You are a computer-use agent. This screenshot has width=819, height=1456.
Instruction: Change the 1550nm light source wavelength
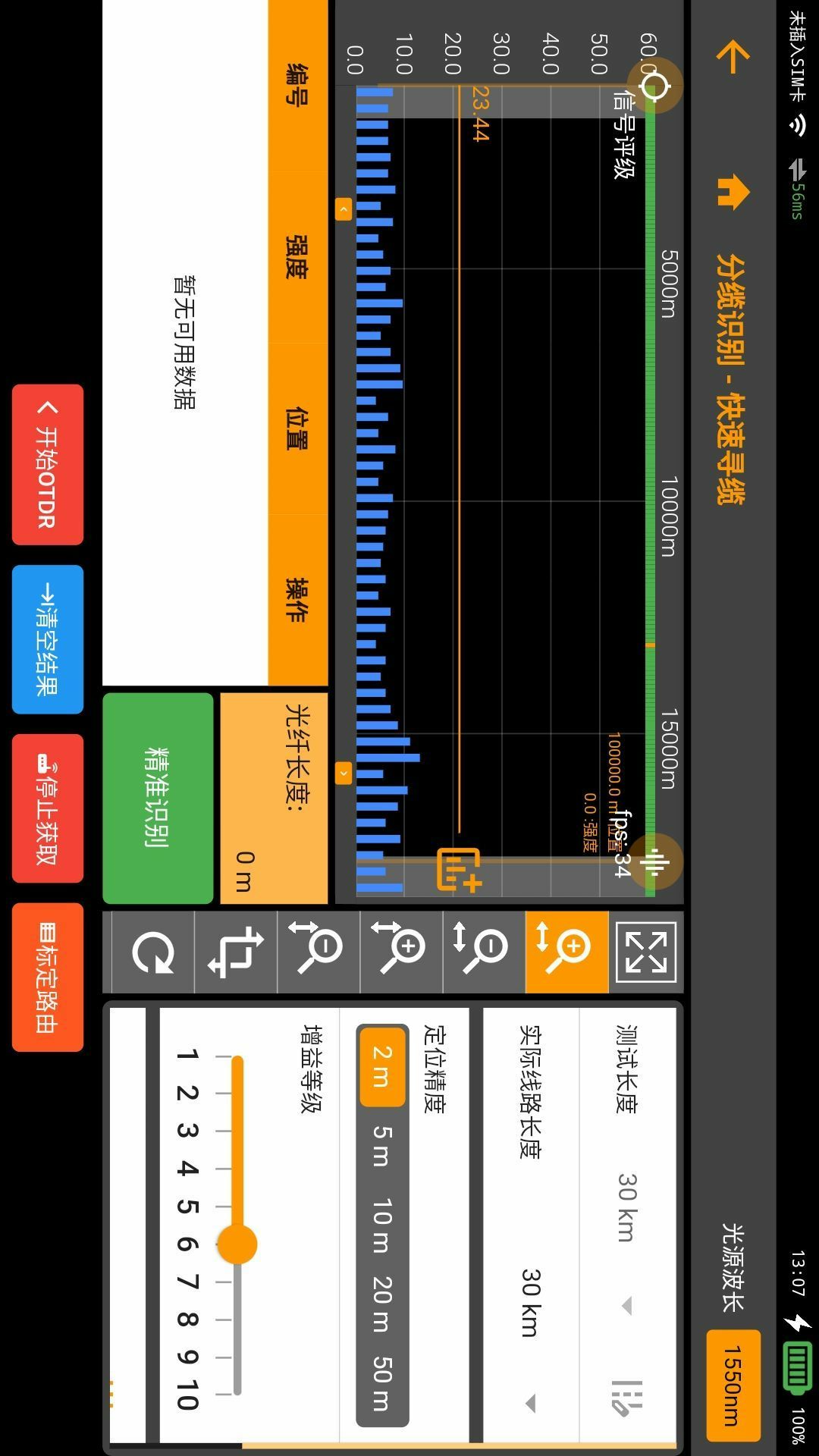click(733, 1385)
